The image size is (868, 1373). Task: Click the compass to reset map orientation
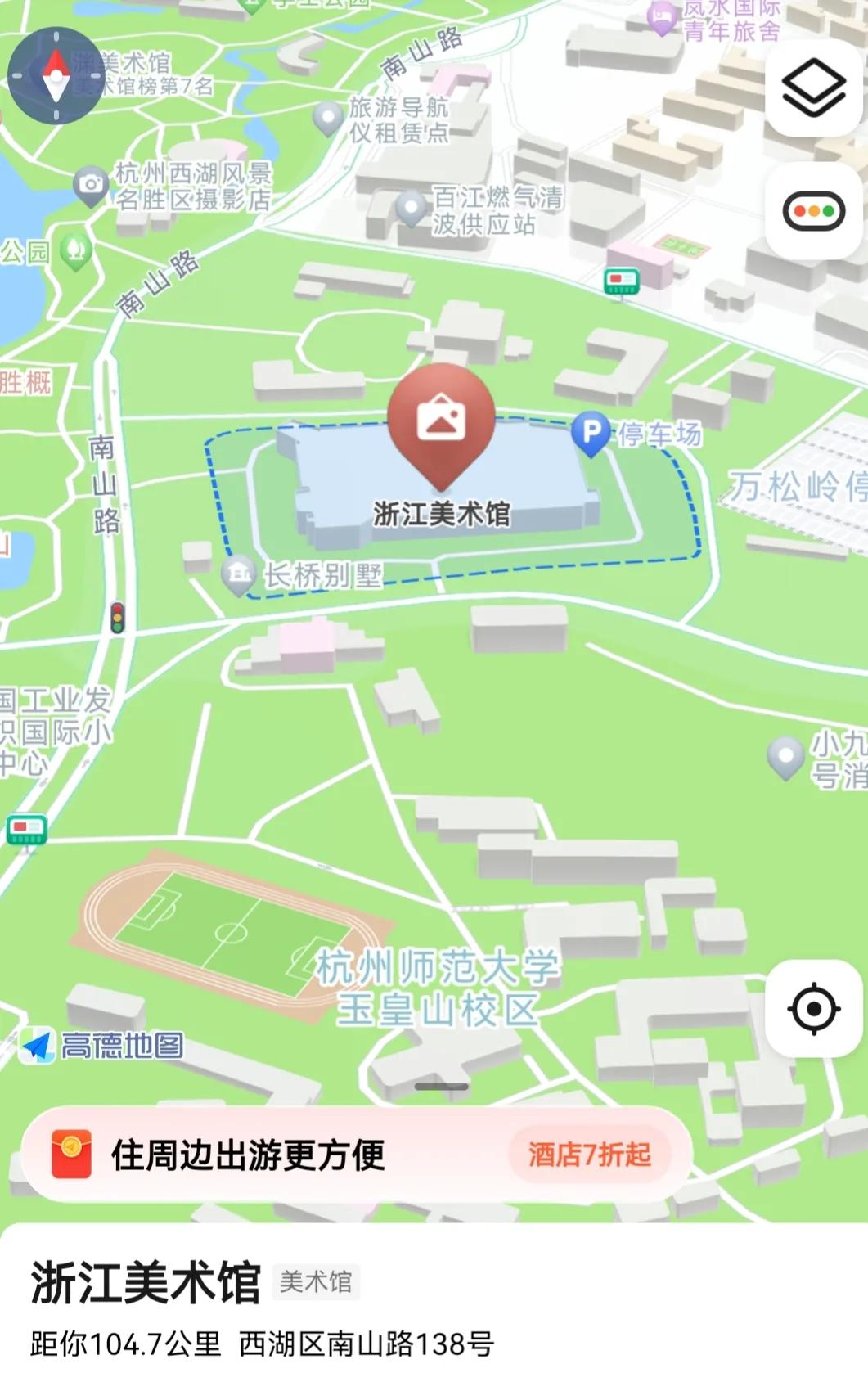[x=55, y=78]
